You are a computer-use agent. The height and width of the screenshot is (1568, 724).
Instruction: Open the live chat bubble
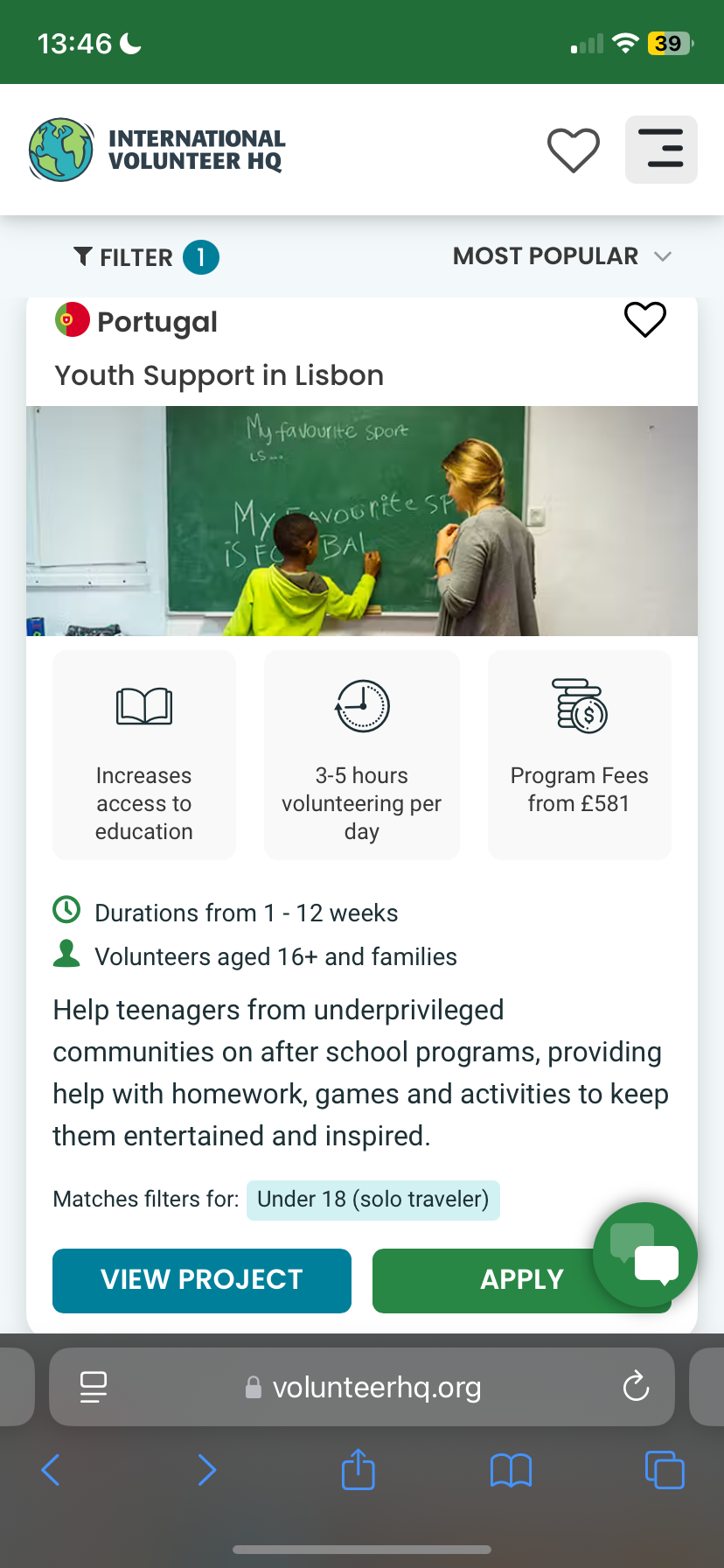pos(645,1255)
